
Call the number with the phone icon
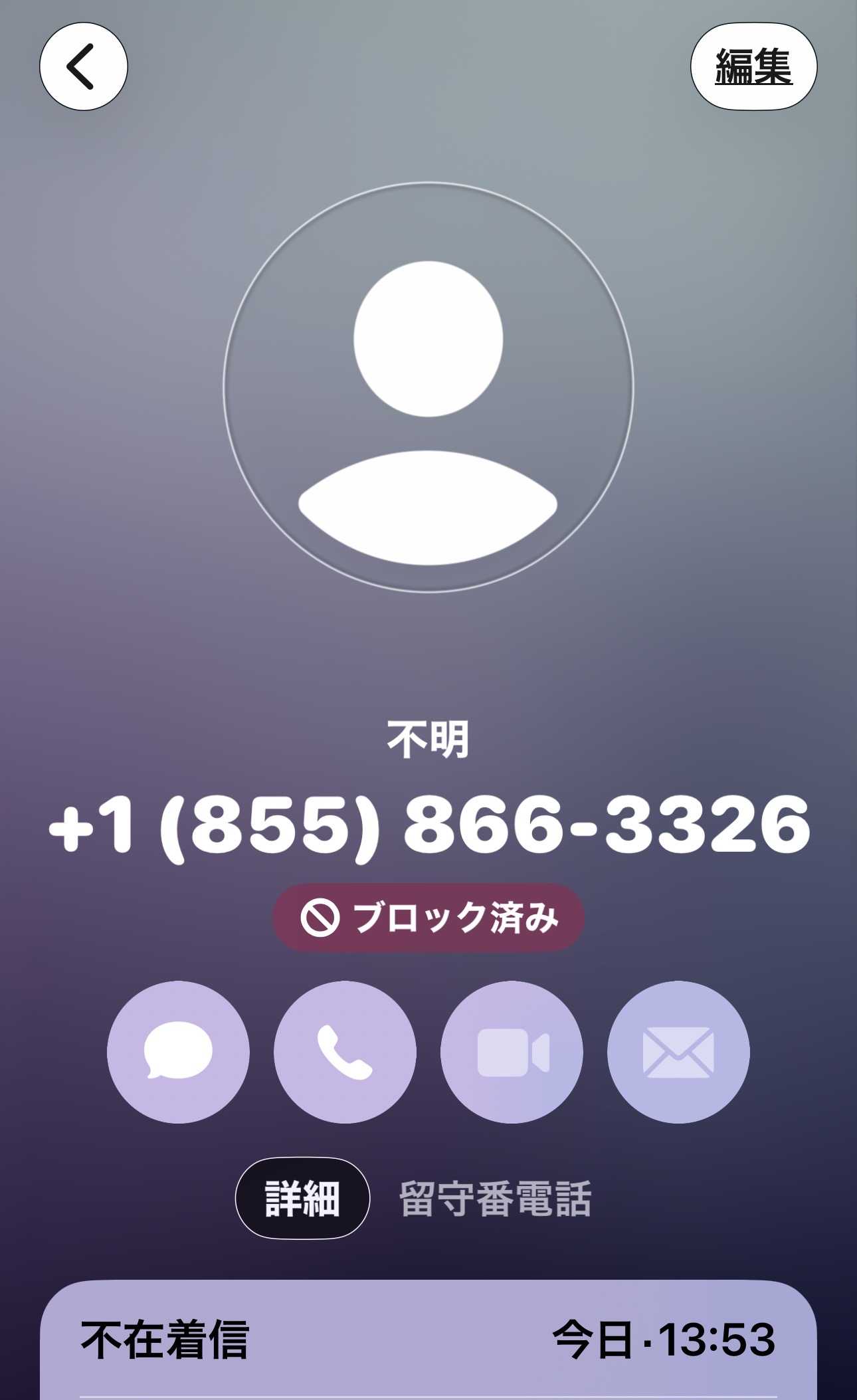[345, 1052]
